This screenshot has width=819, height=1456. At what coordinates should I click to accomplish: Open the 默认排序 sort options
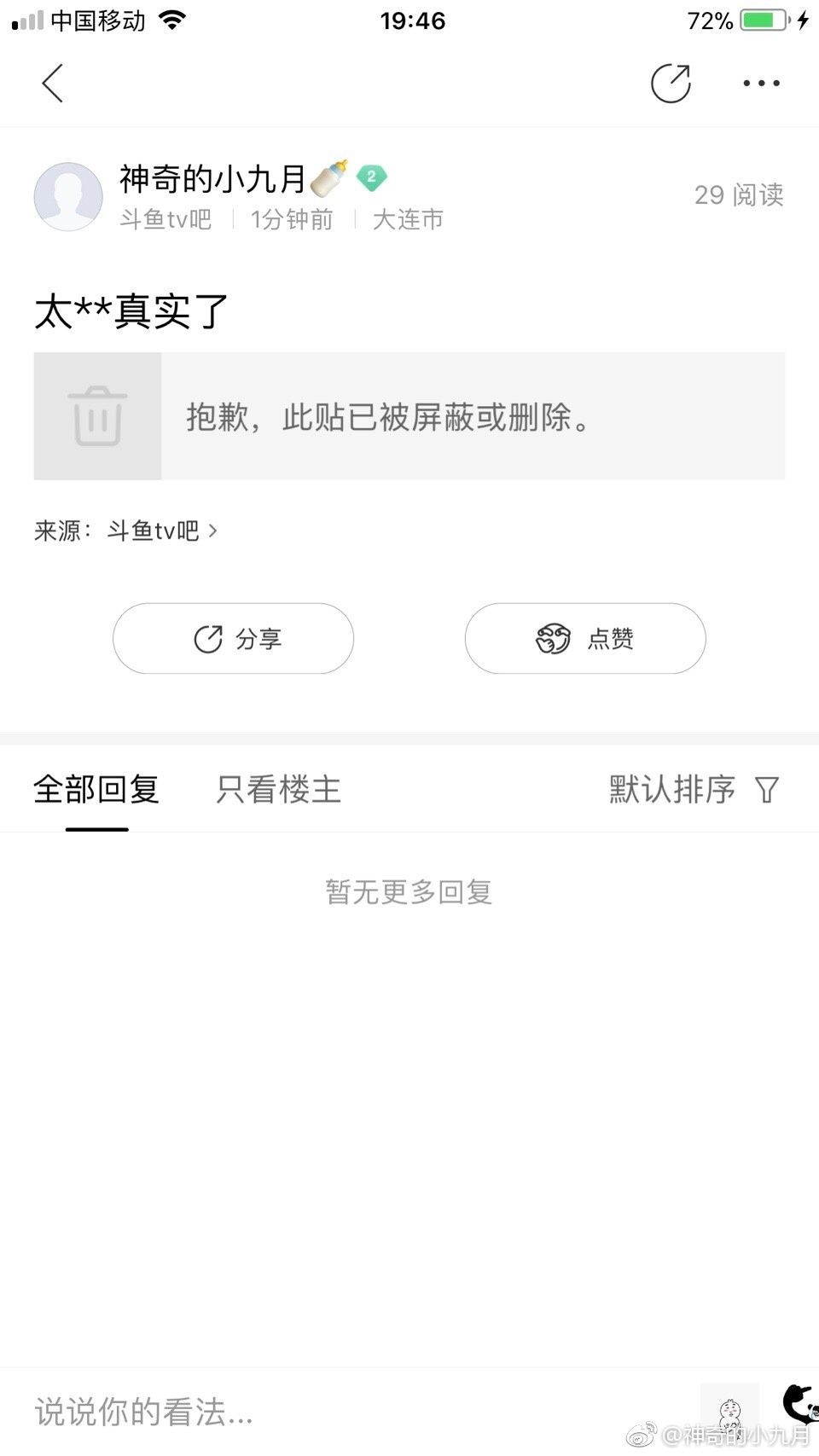coord(693,790)
